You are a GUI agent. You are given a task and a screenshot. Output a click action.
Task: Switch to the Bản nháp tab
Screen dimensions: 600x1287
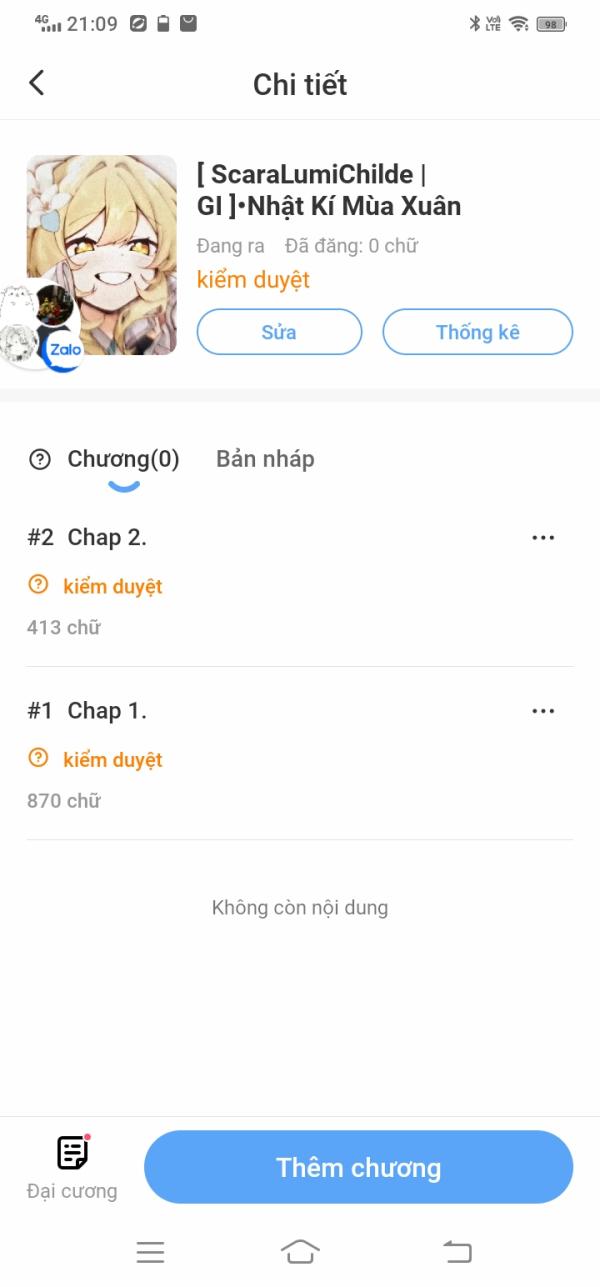click(x=265, y=459)
